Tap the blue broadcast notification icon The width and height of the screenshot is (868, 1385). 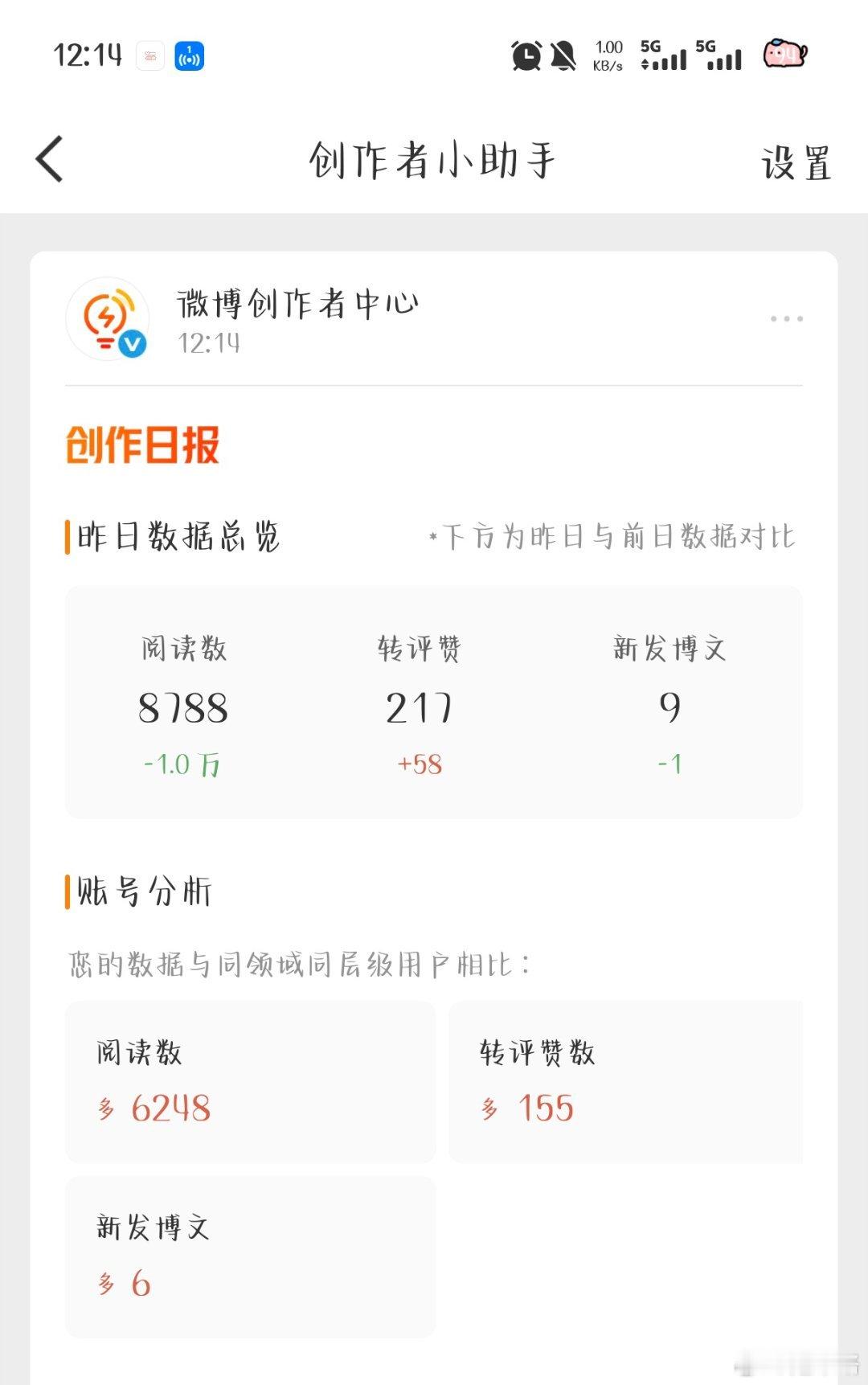[x=190, y=55]
